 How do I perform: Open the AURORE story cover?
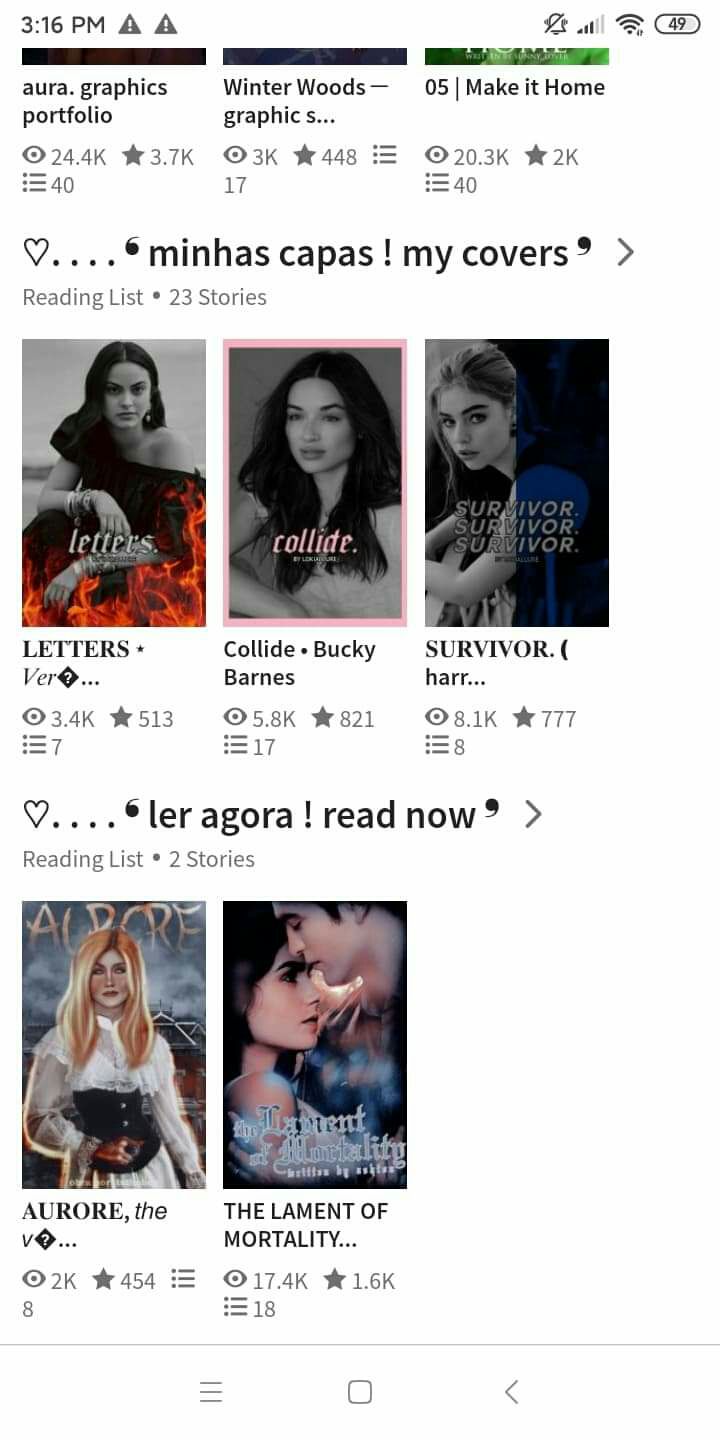click(114, 1045)
